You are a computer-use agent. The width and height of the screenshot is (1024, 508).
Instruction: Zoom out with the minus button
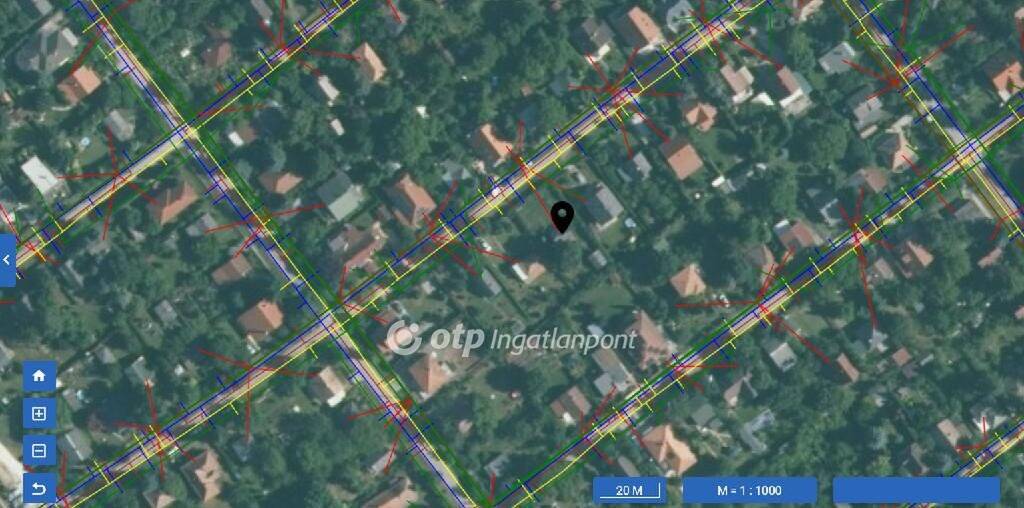(39, 451)
